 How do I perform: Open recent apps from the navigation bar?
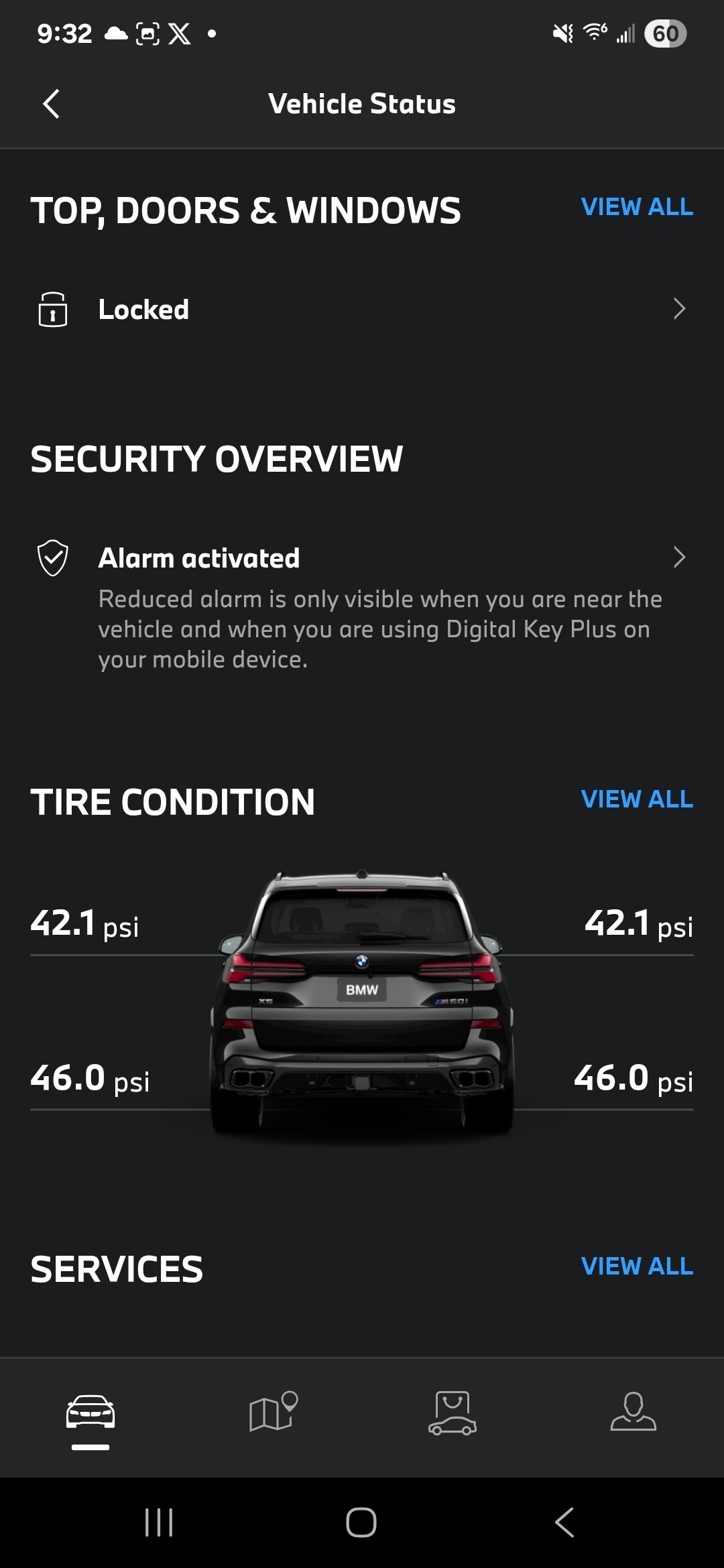(x=159, y=1522)
